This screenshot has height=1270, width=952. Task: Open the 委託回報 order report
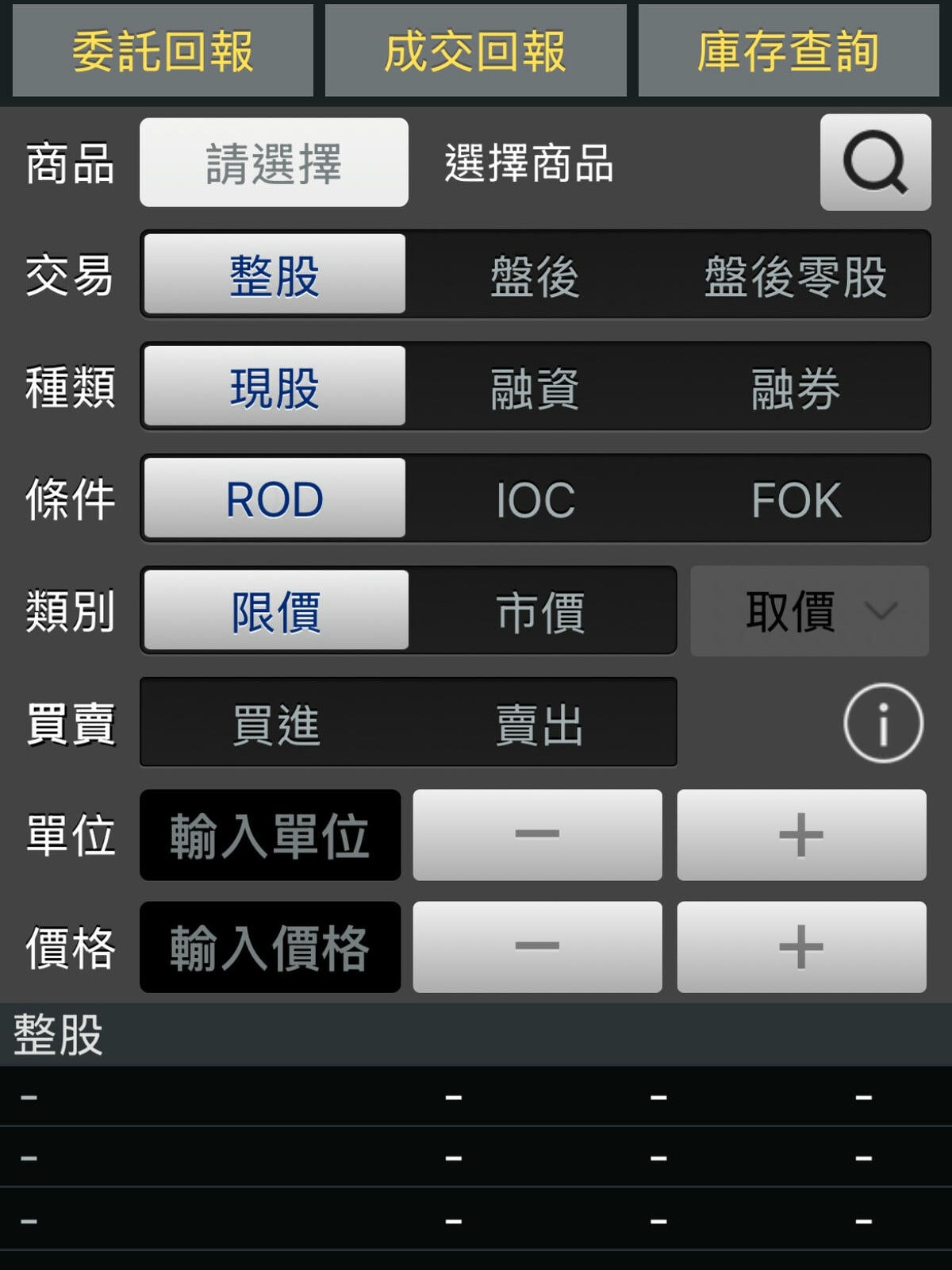pos(163,51)
